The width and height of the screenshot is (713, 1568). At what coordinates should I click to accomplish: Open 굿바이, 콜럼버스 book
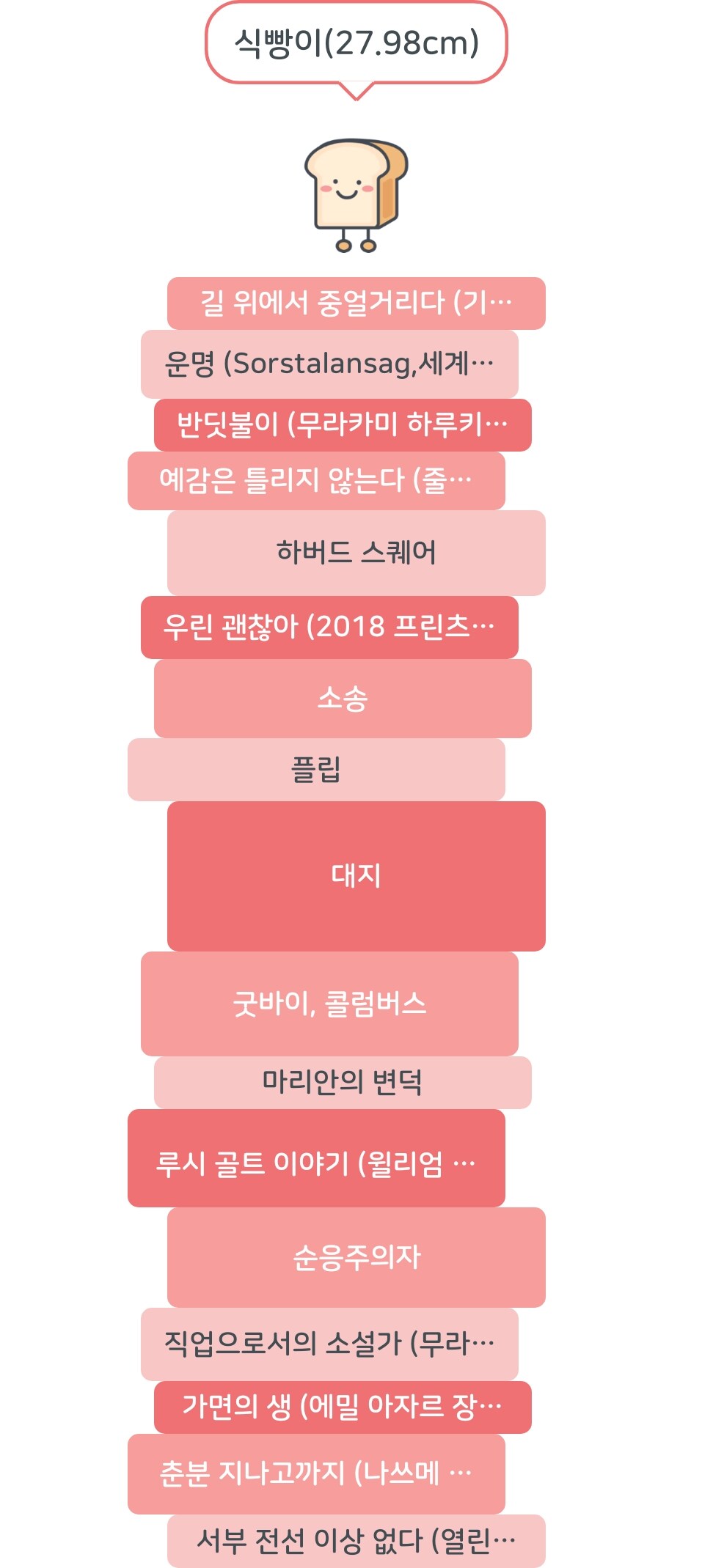pos(329,1004)
